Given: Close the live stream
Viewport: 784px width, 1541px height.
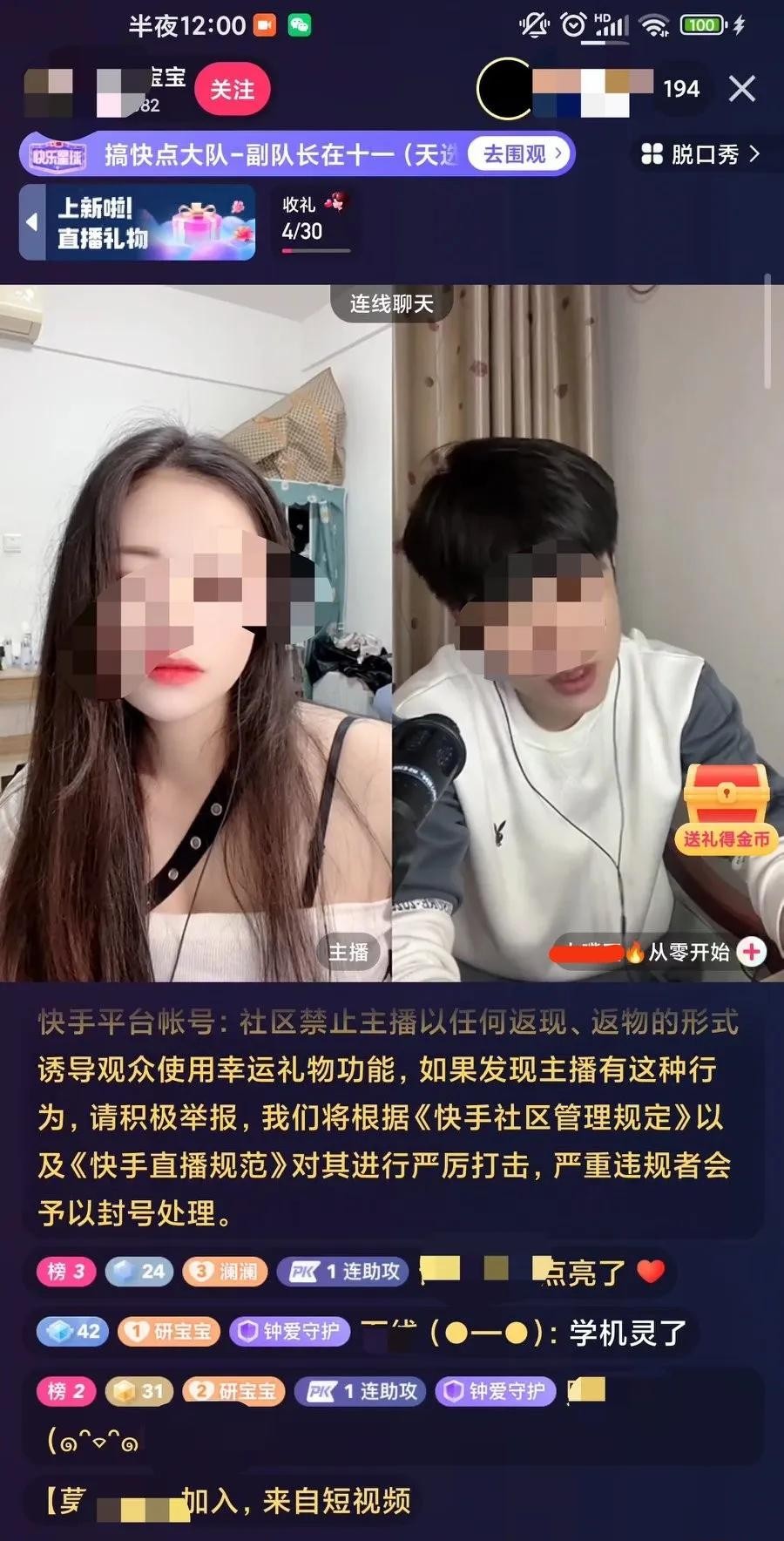Looking at the screenshot, I should click(x=741, y=89).
